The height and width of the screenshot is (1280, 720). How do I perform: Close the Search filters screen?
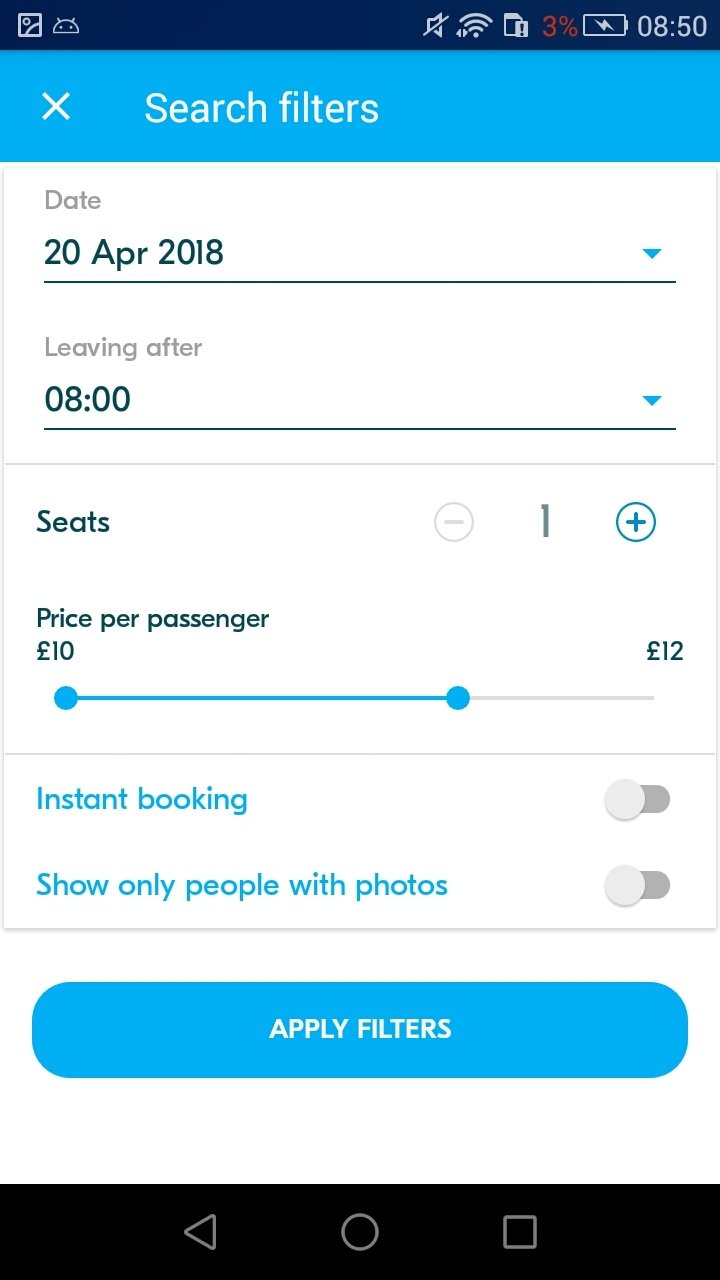(x=56, y=107)
